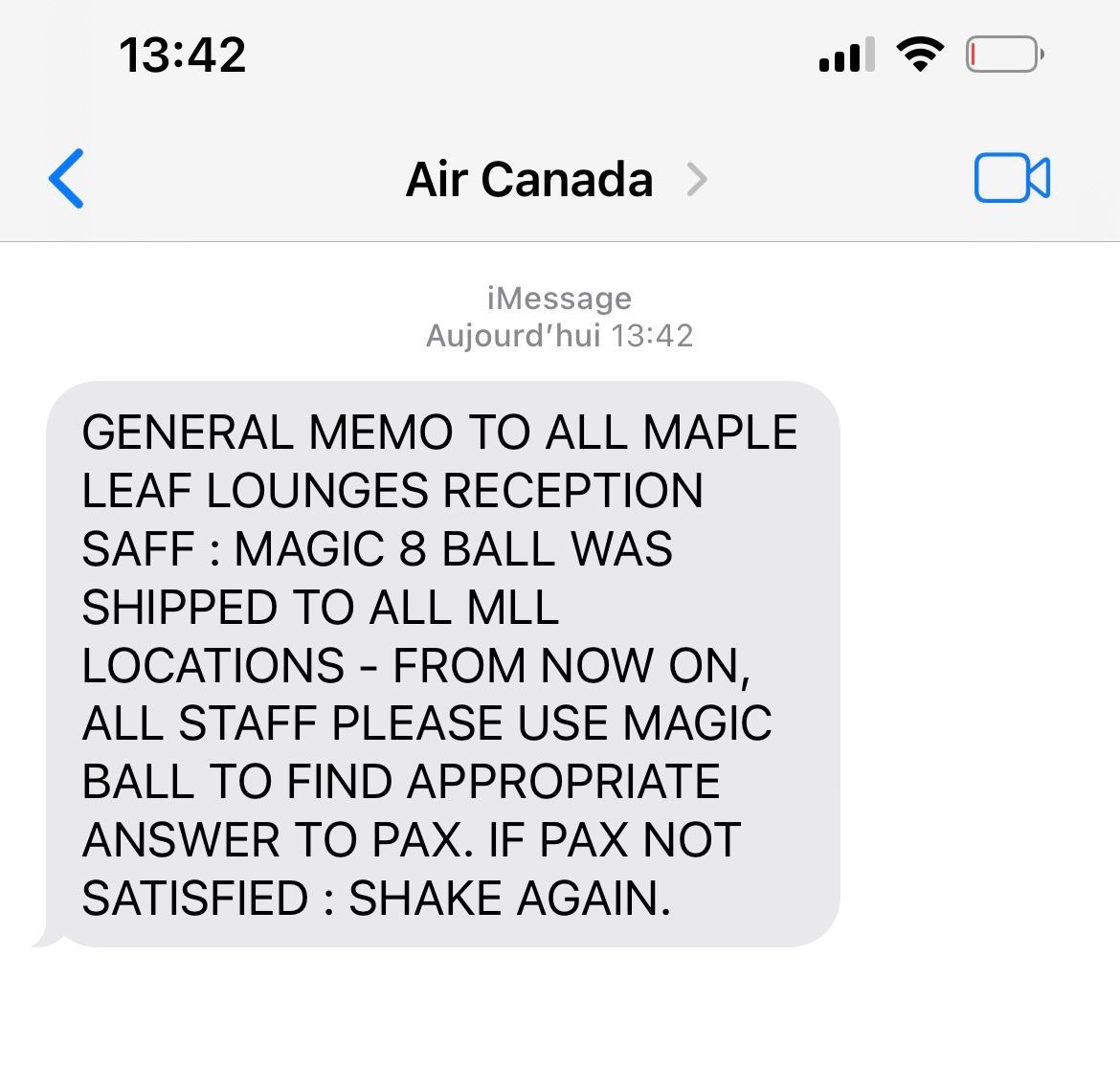Viewport: 1120px width, 1067px height.
Task: Go back to the messages list
Action: (66, 179)
